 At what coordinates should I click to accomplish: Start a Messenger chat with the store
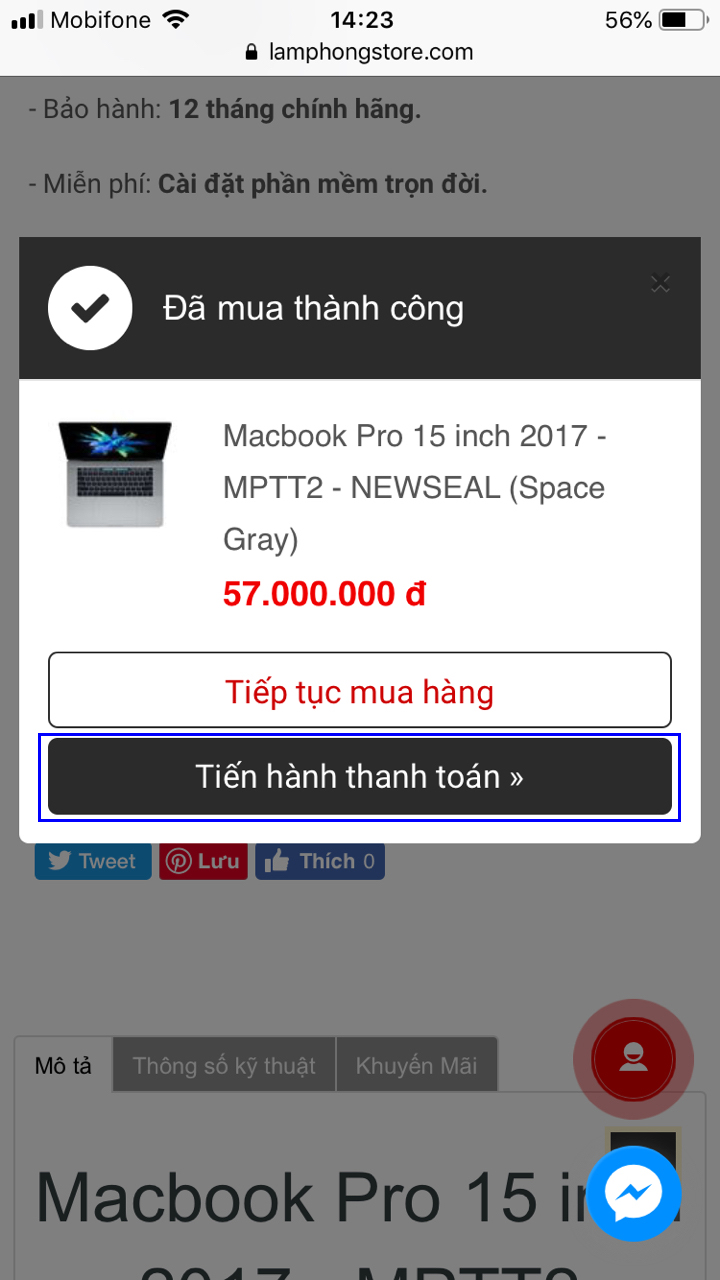(633, 1193)
